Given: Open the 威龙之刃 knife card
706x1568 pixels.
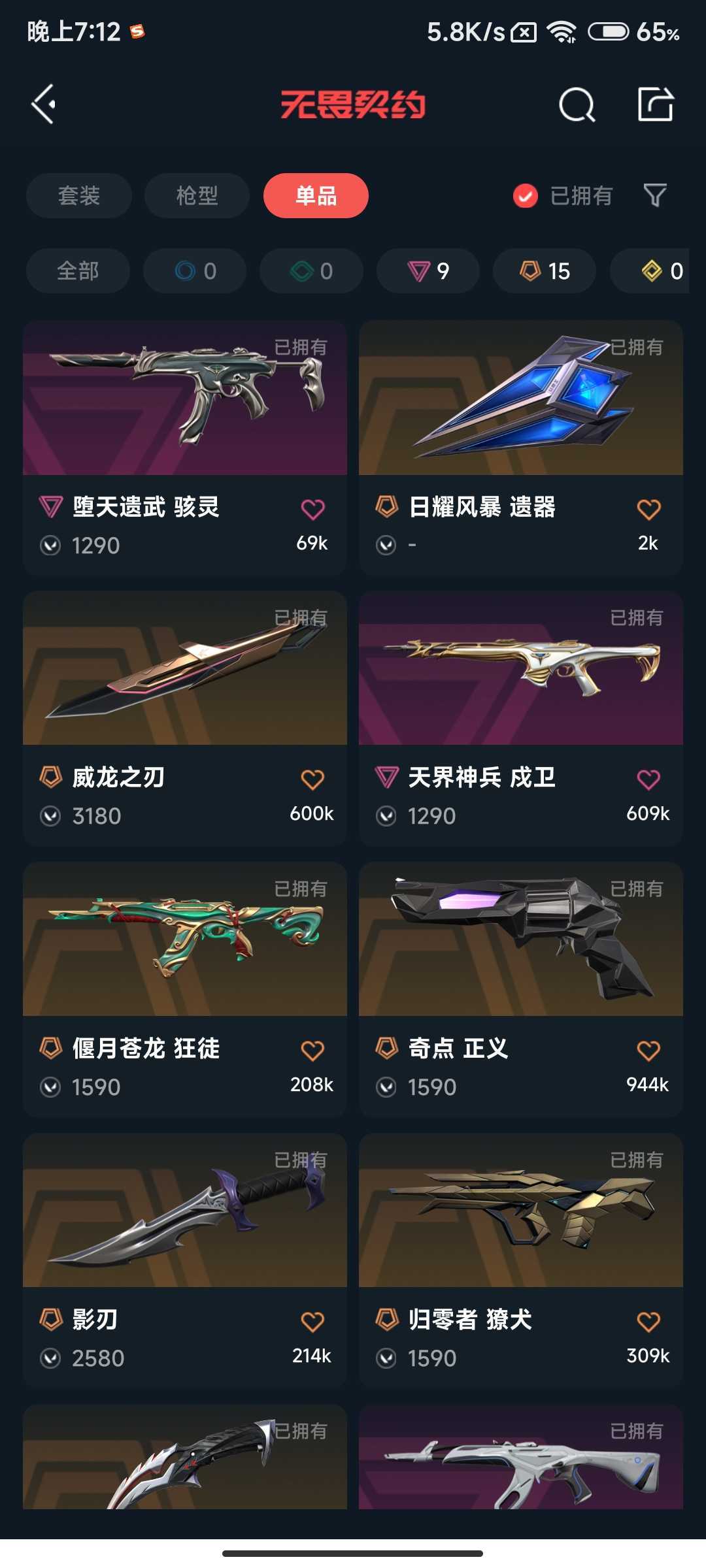Looking at the screenshot, I should click(185, 719).
